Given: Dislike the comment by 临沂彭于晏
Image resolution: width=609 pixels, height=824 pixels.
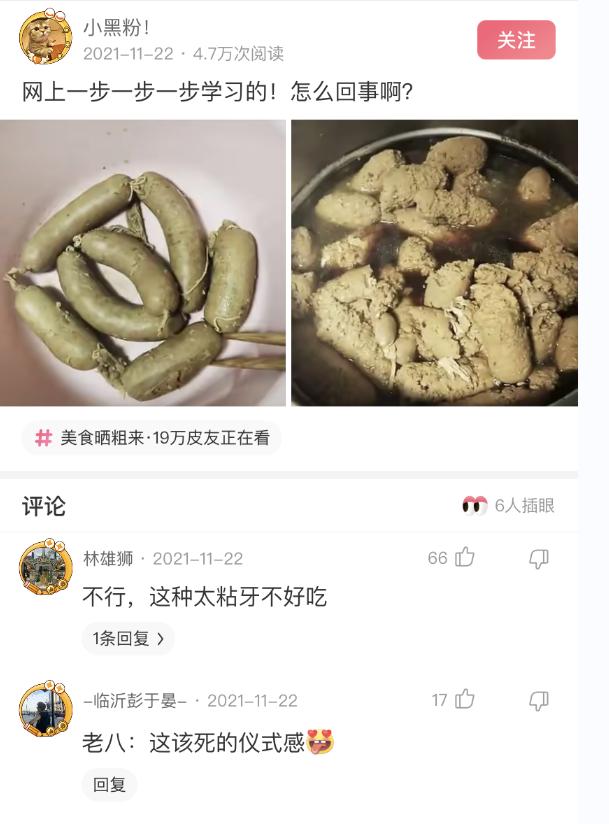Looking at the screenshot, I should [x=539, y=700].
